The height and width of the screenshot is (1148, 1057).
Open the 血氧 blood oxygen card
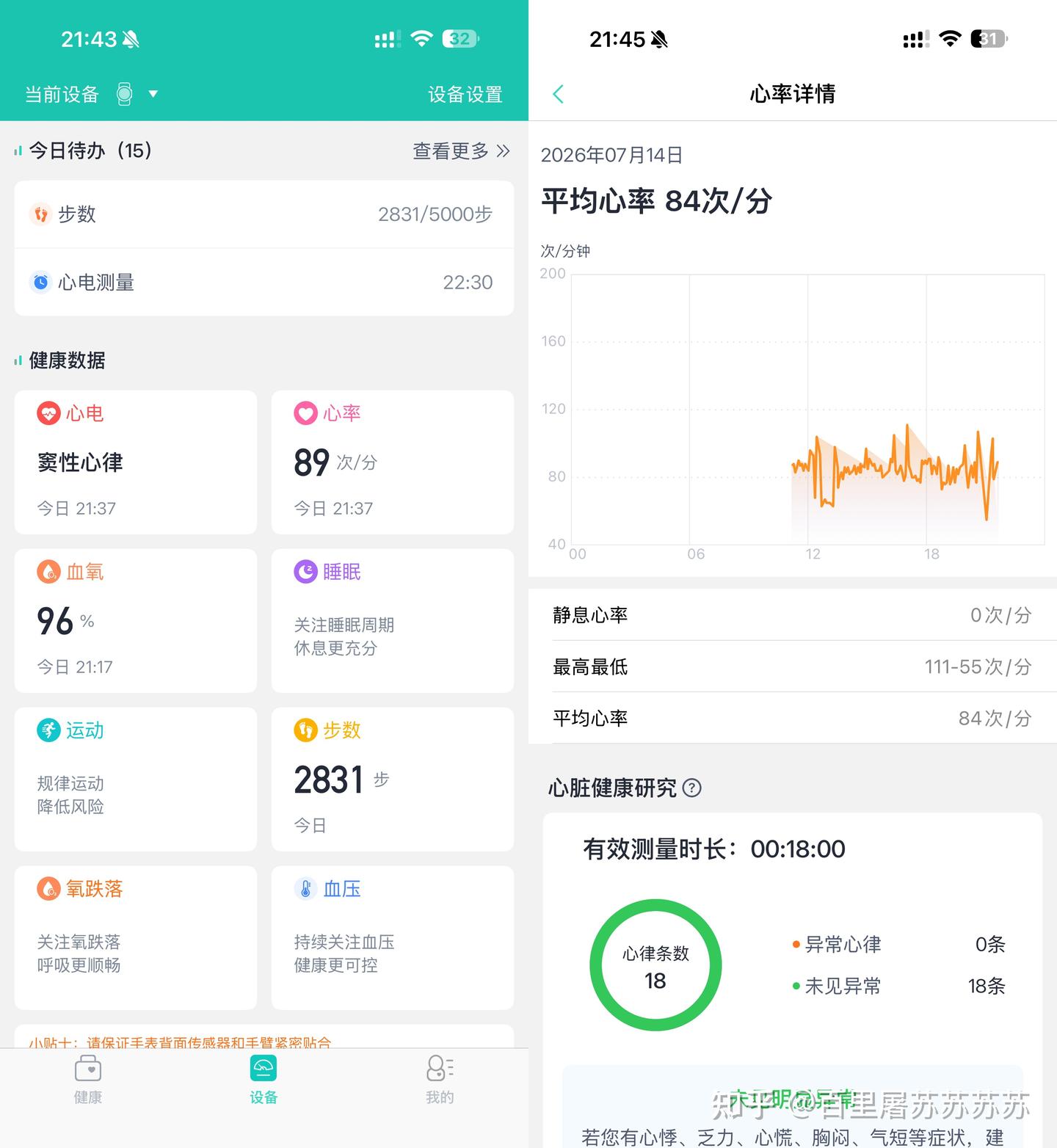(136, 620)
